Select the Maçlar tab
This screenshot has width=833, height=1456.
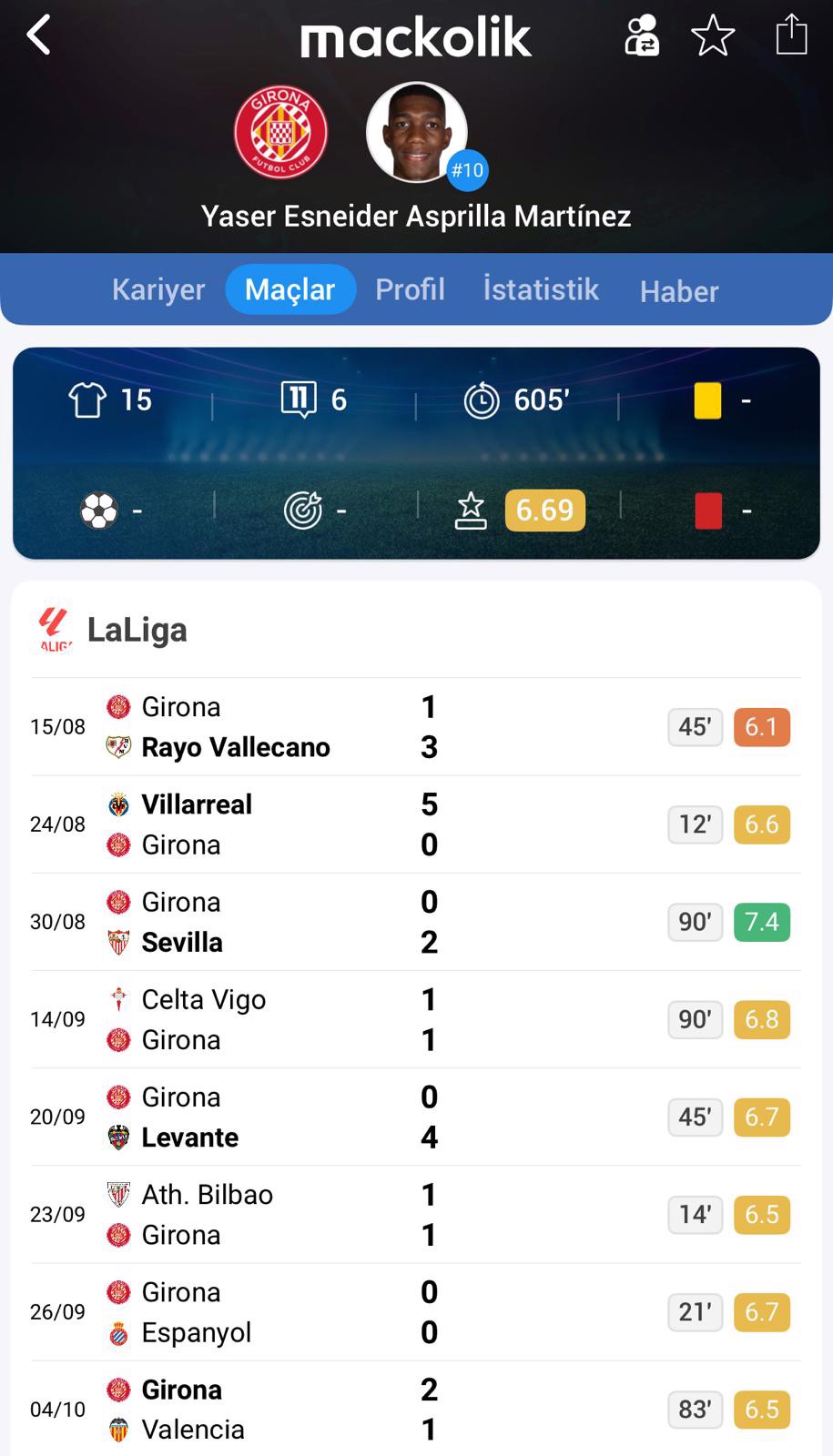coord(290,289)
